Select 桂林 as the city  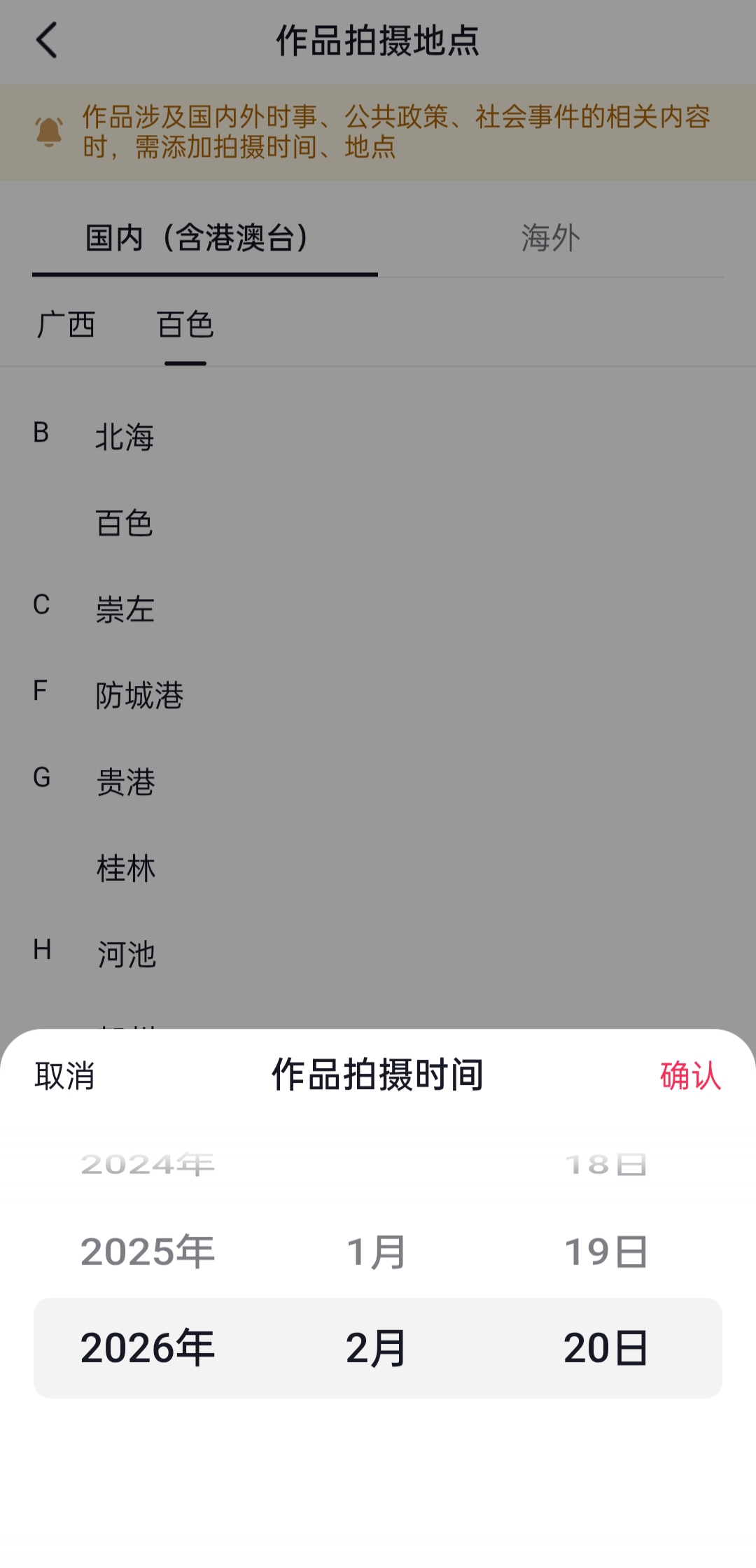pyautogui.click(x=125, y=868)
